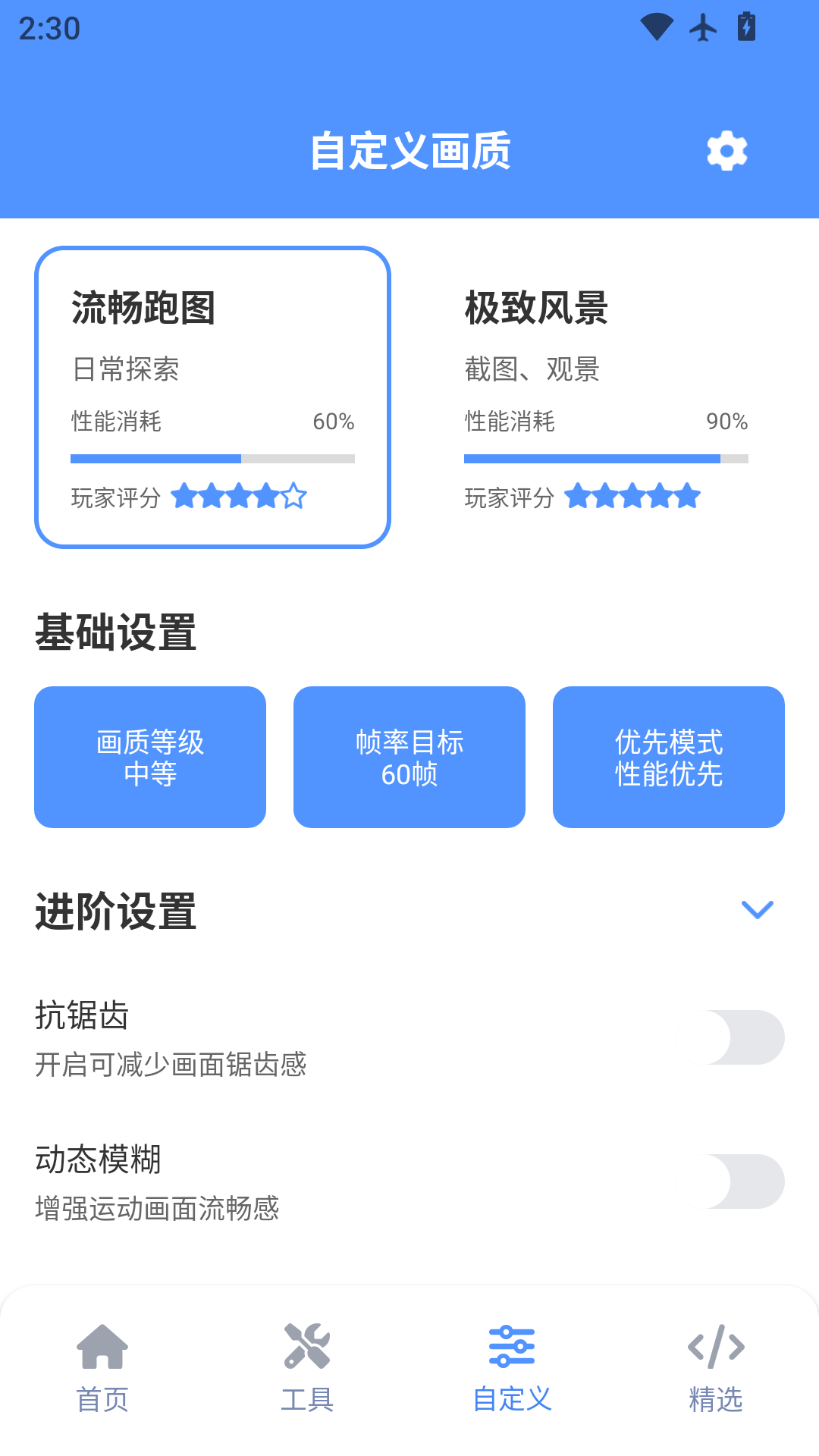Tap the 优先模式 性能优先 option
Image resolution: width=819 pixels, height=1456 pixels.
pyautogui.click(x=668, y=757)
